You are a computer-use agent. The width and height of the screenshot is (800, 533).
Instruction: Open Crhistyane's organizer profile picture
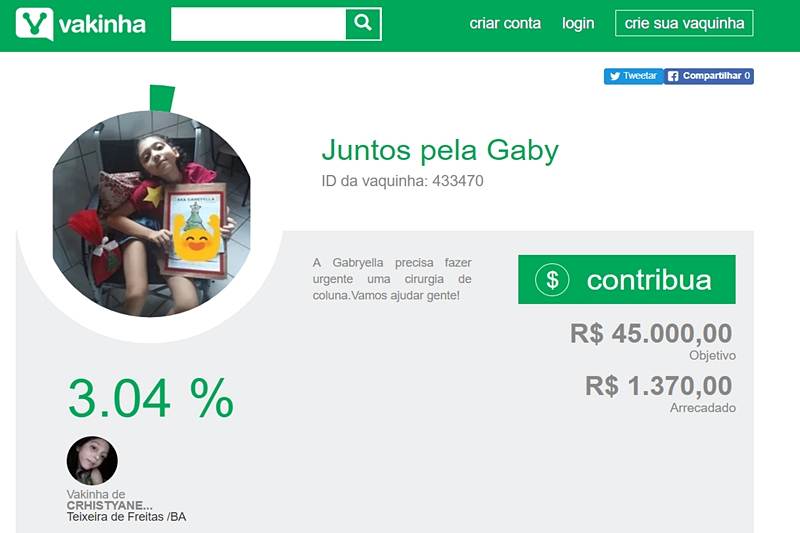pos(92,461)
